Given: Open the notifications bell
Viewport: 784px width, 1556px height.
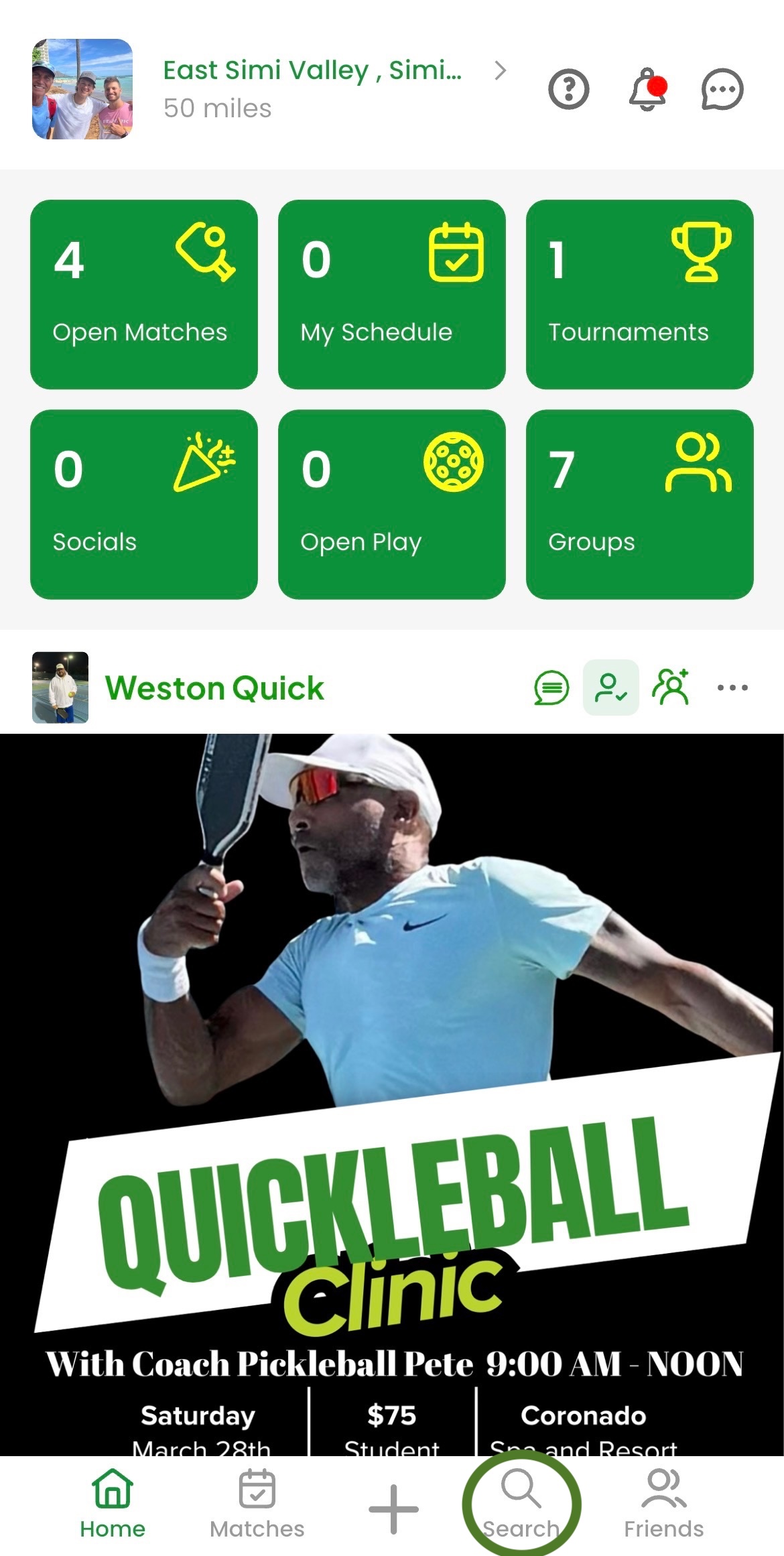Looking at the screenshot, I should point(647,89).
